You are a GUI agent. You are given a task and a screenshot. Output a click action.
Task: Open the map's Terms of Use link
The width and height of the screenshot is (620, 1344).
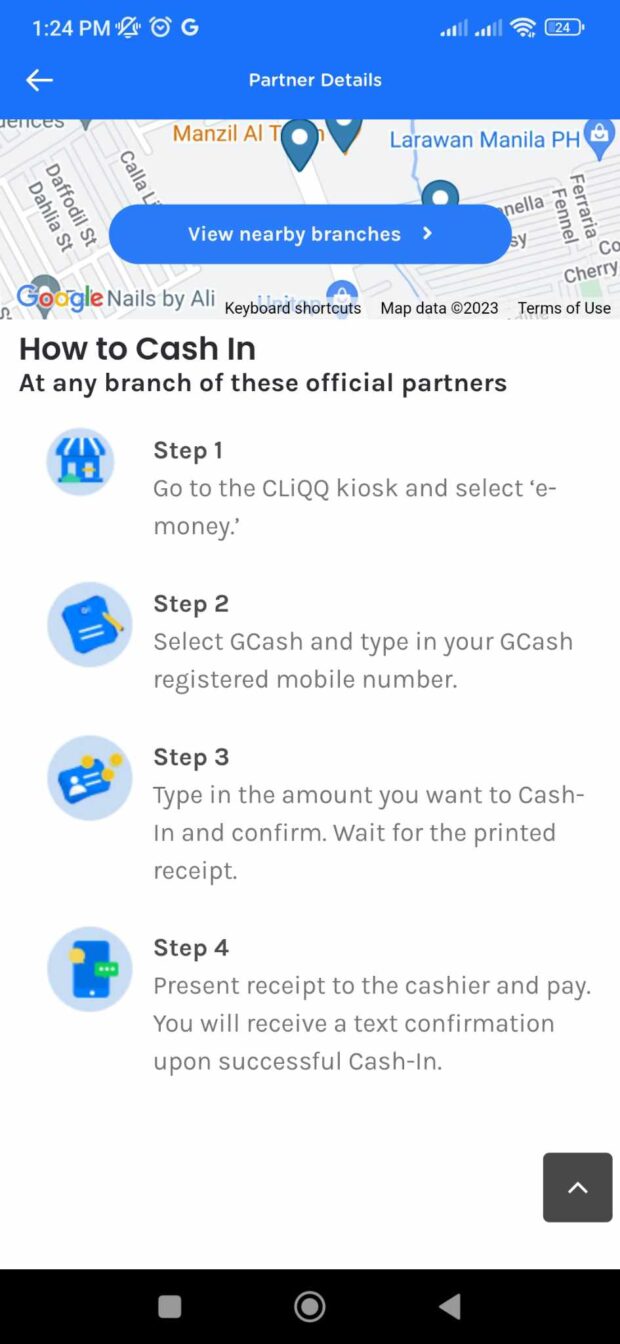[x=564, y=308]
